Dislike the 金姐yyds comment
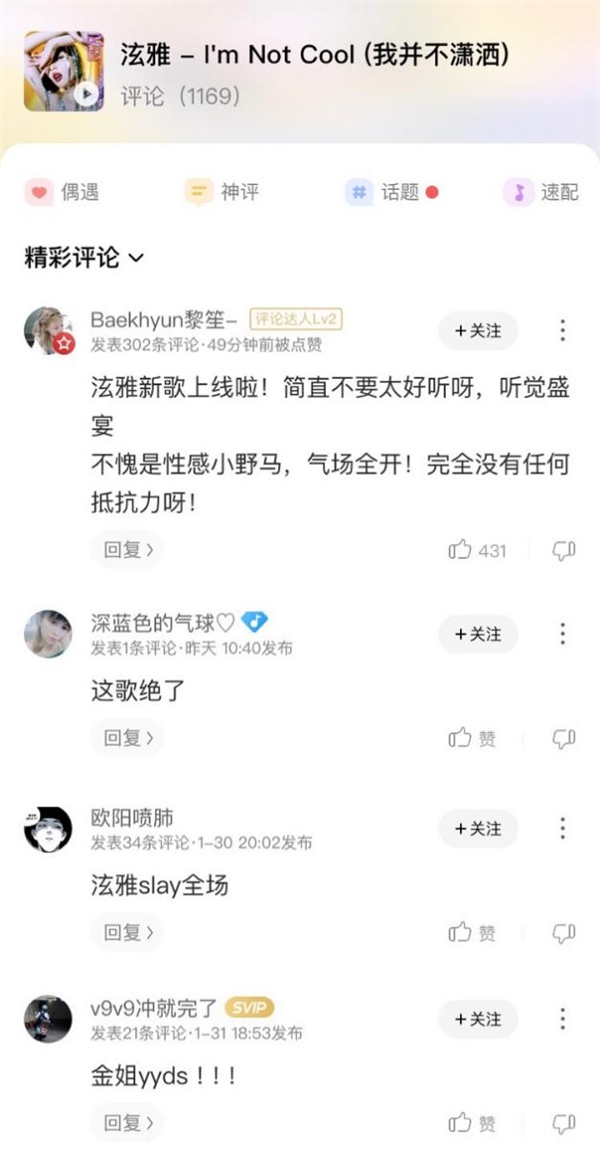600x1152 pixels. pyautogui.click(x=564, y=1123)
